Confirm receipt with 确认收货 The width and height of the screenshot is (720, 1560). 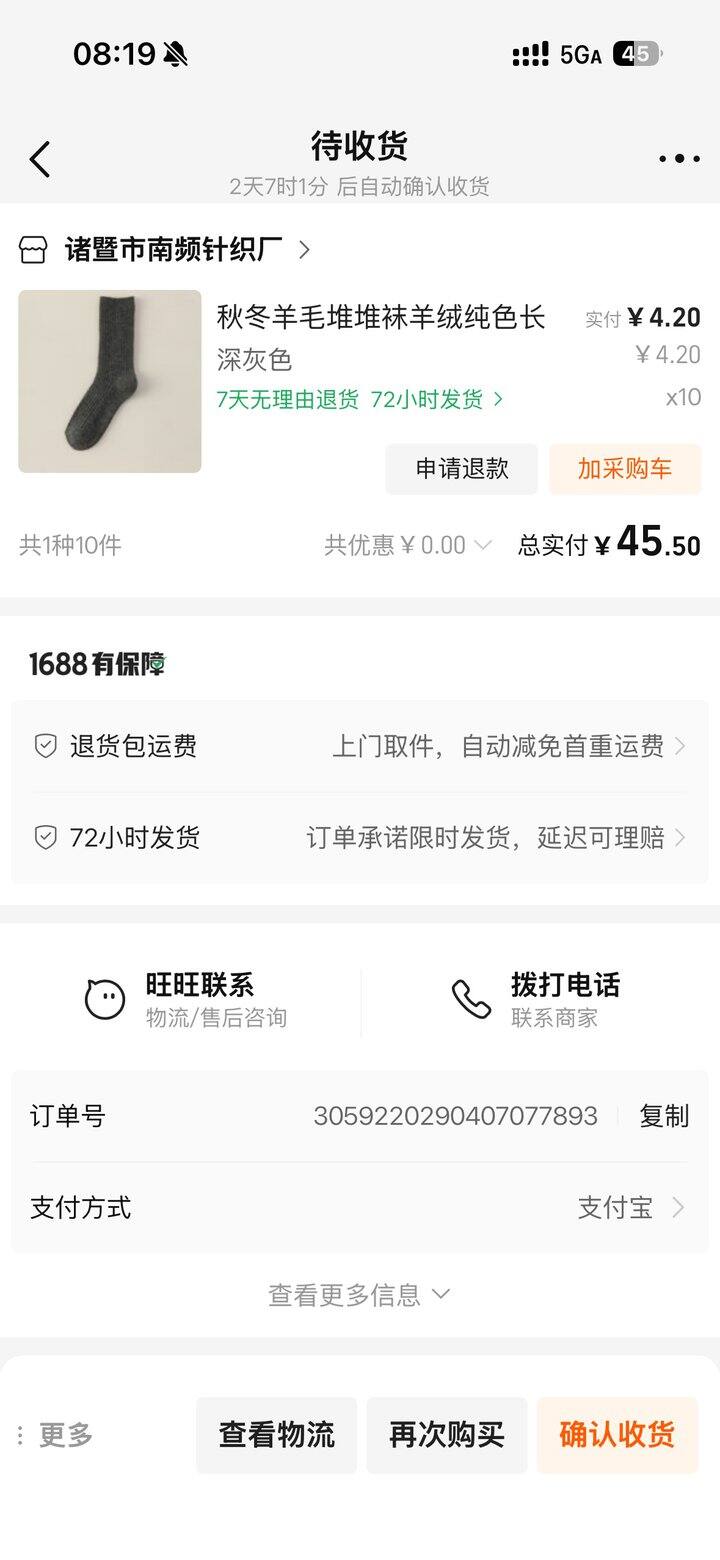click(x=617, y=1435)
